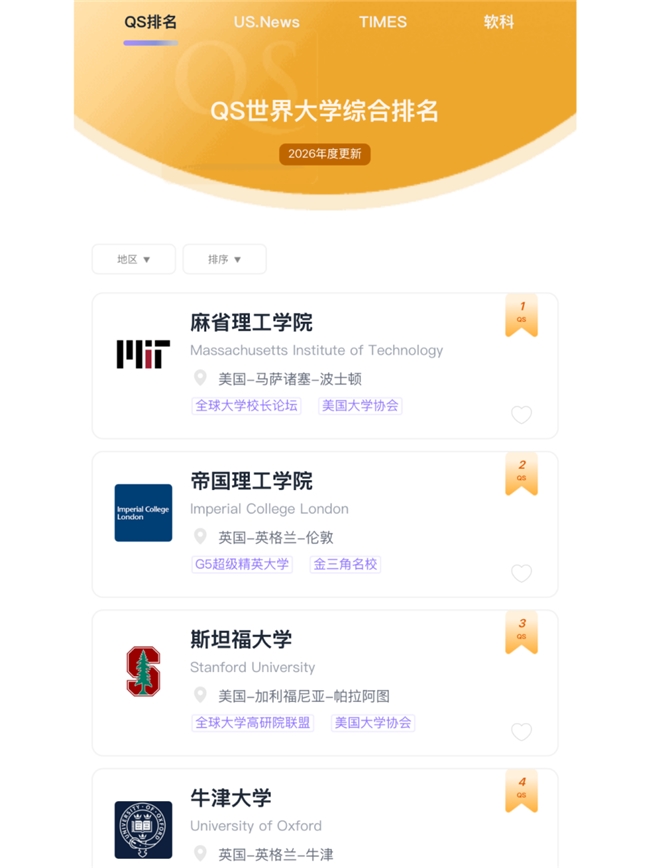Select the G5超级精英大学 tag

[x=242, y=564]
